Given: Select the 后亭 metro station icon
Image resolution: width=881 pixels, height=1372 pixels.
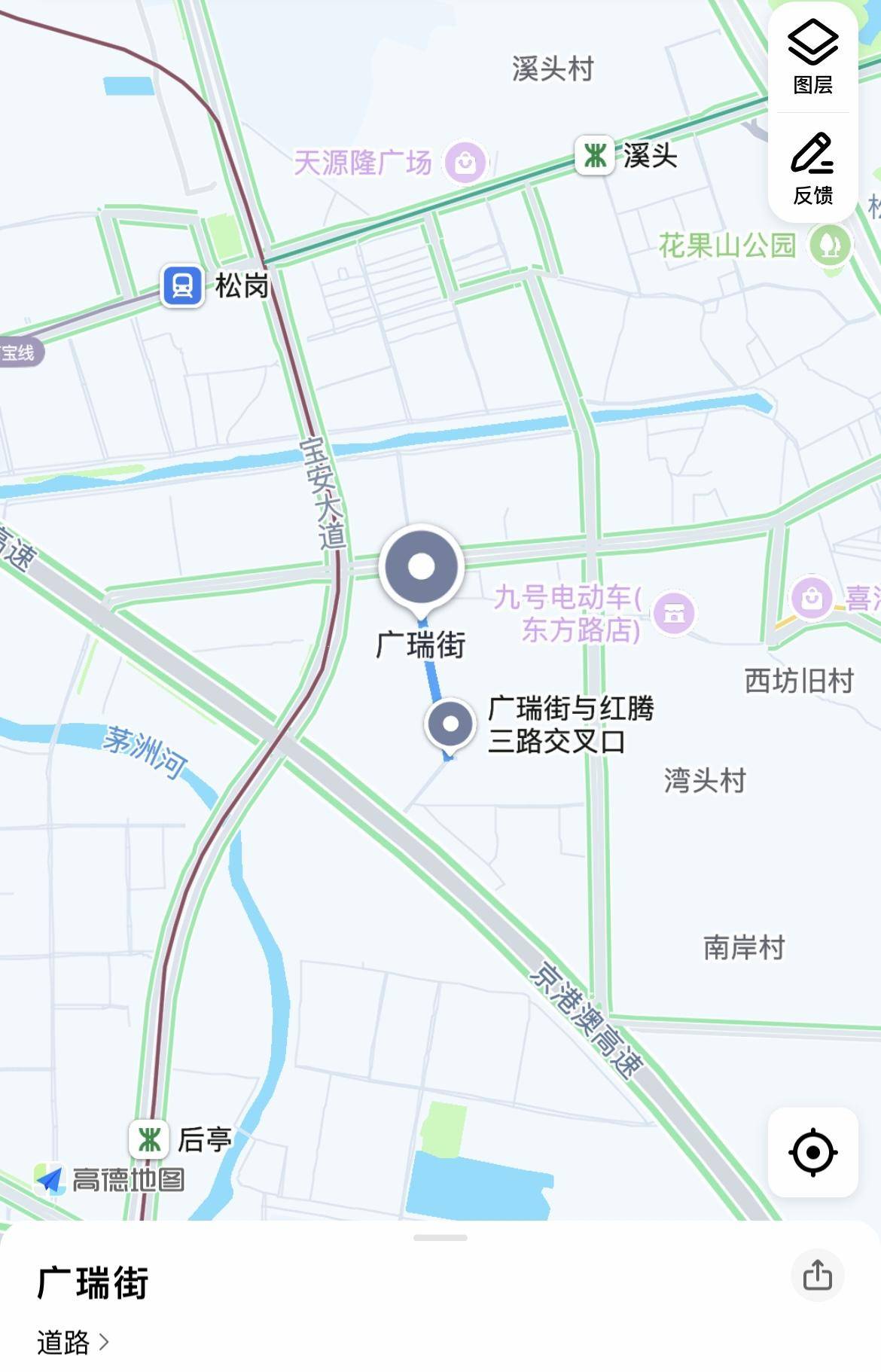Looking at the screenshot, I should pyautogui.click(x=151, y=1140).
